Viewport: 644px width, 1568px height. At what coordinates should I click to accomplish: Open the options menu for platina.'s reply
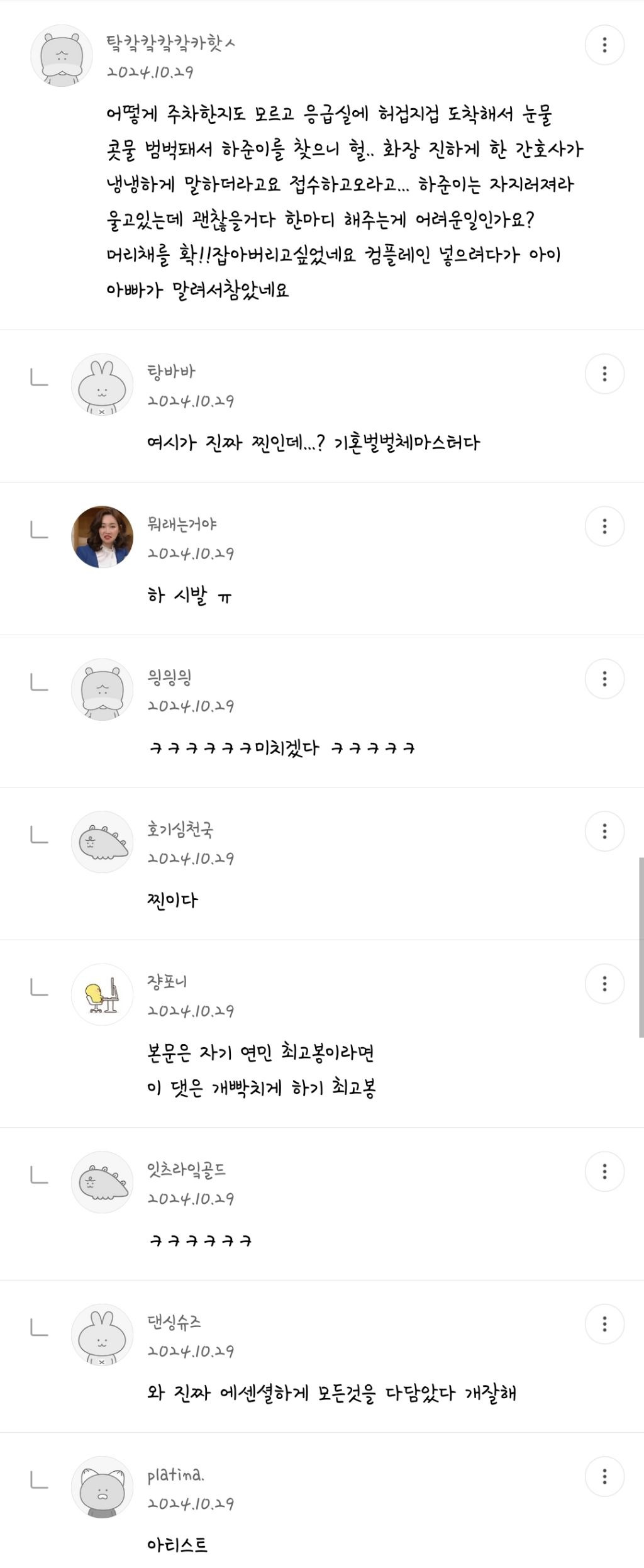pyautogui.click(x=604, y=1476)
